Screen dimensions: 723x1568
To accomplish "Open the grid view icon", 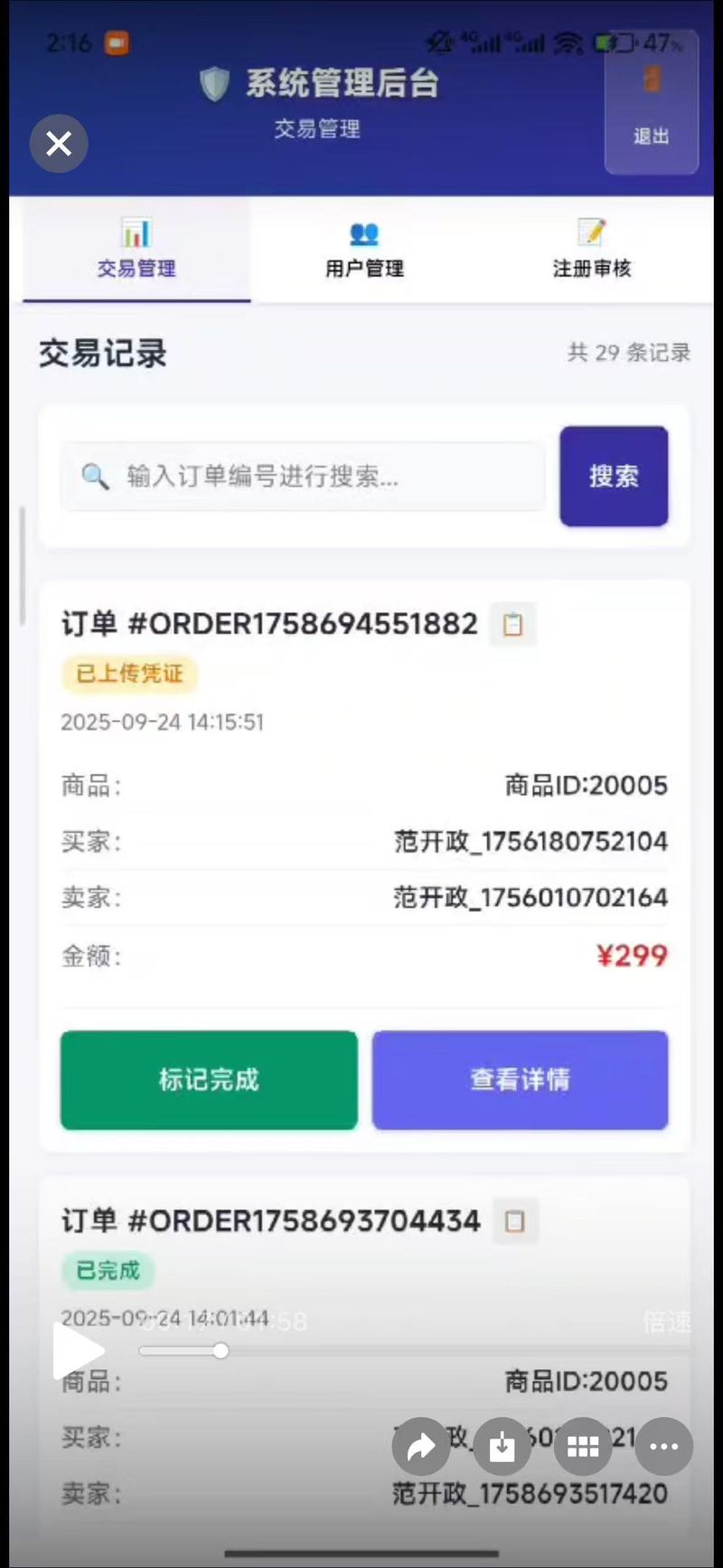I will click(583, 1447).
